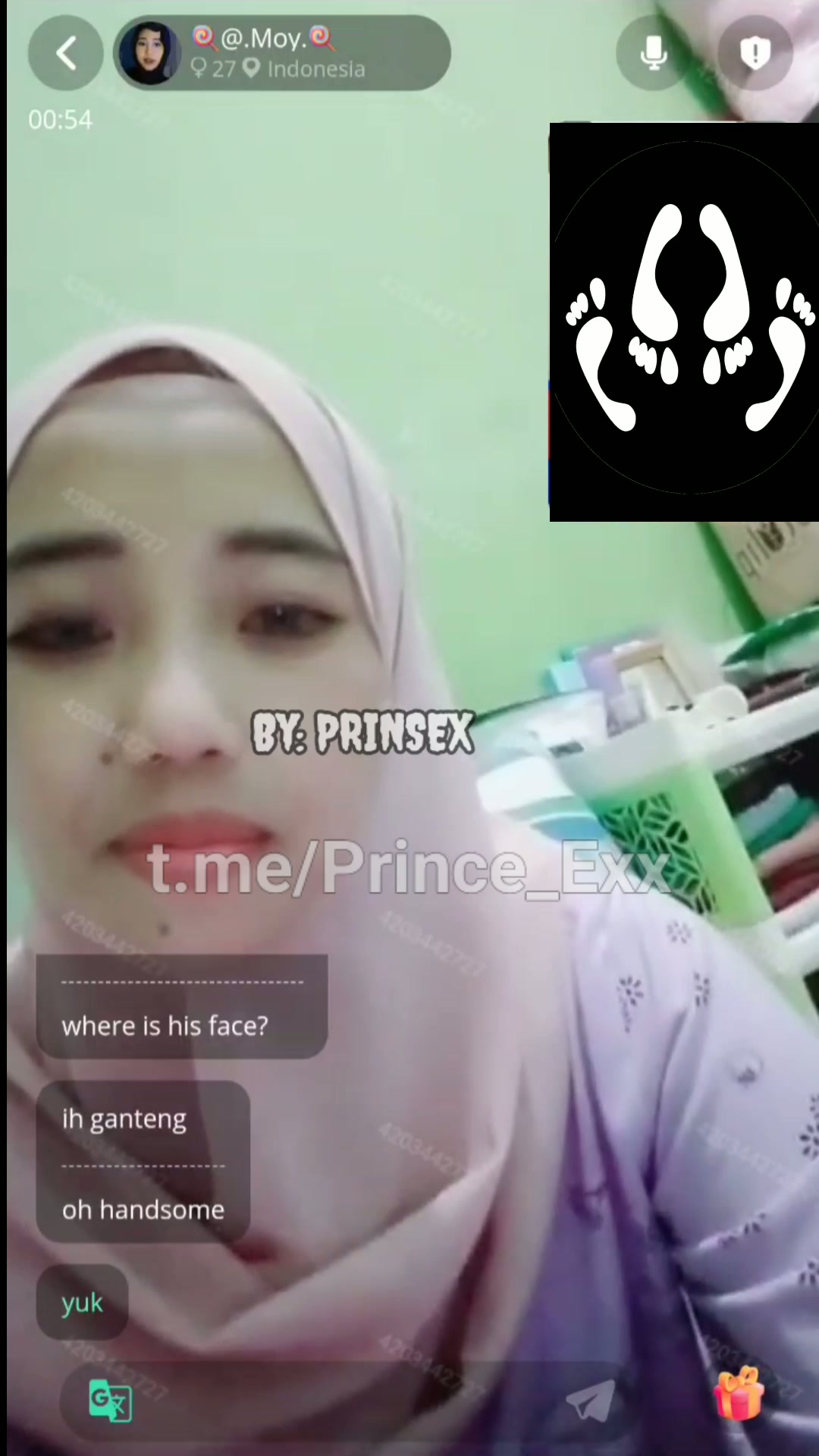The image size is (819, 1456).
Task: Open the gift box
Action: [738, 1394]
